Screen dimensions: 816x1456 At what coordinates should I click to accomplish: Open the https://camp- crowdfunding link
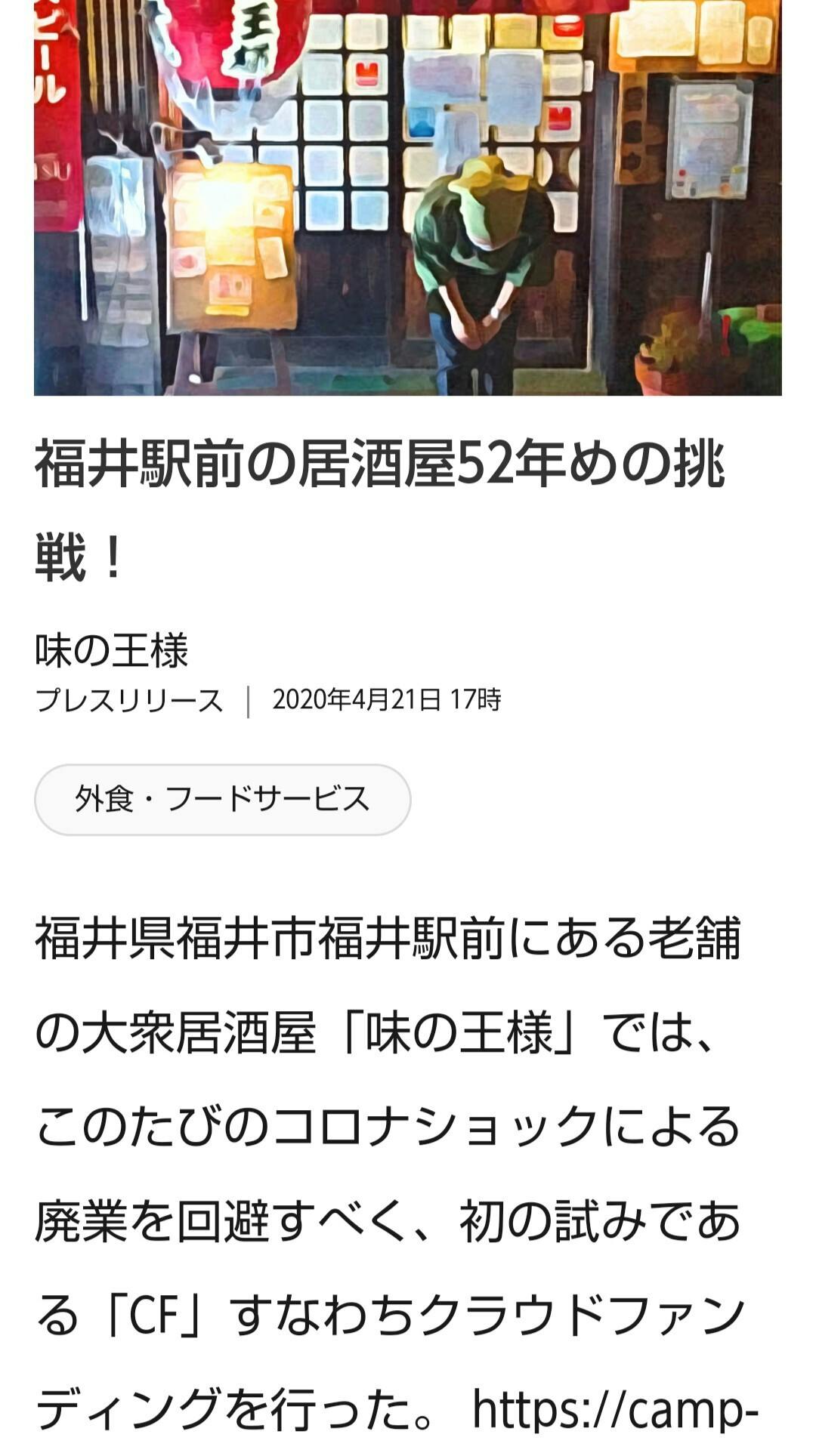point(615,1409)
